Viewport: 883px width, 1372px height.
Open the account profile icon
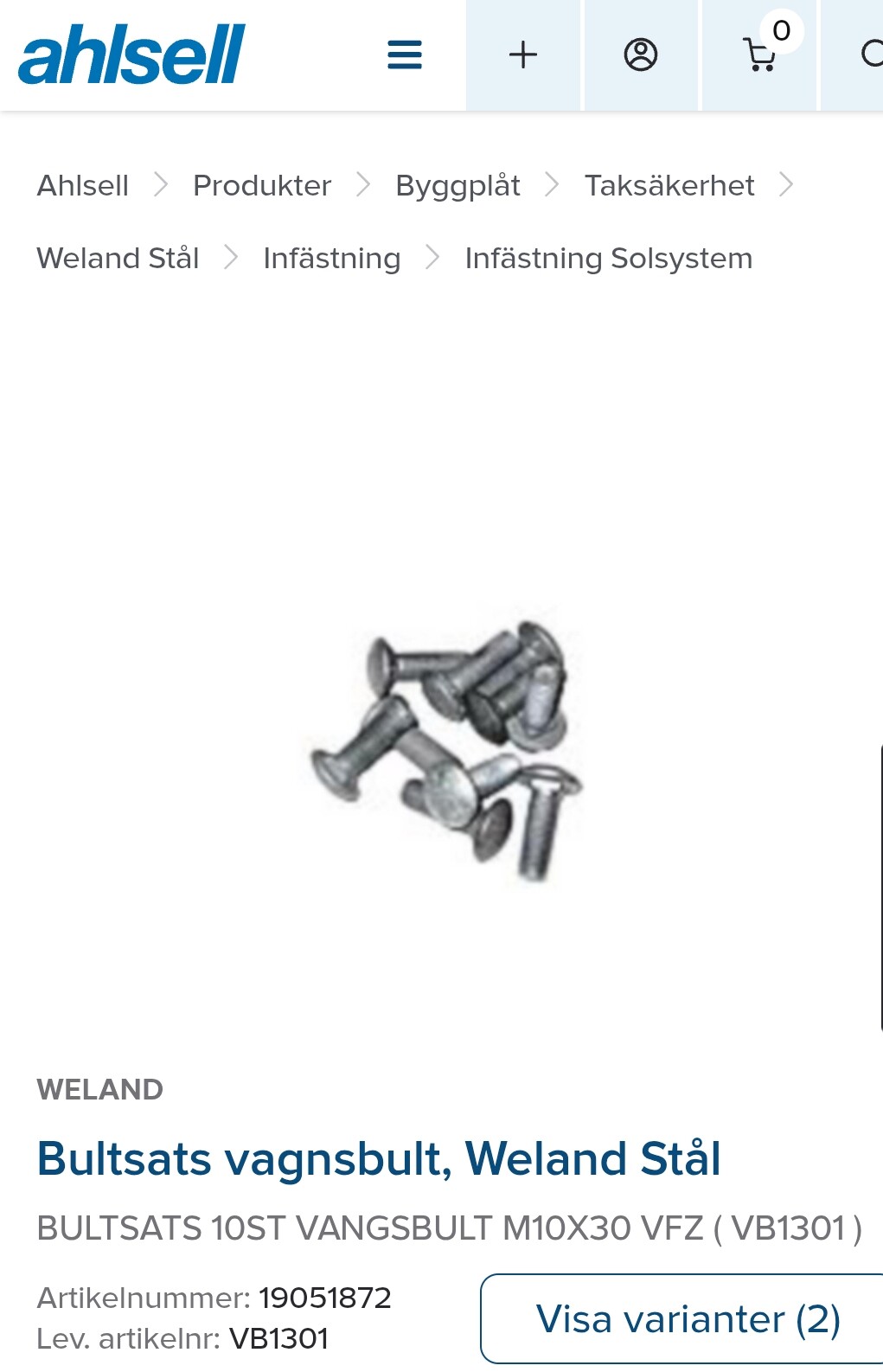coord(641,54)
